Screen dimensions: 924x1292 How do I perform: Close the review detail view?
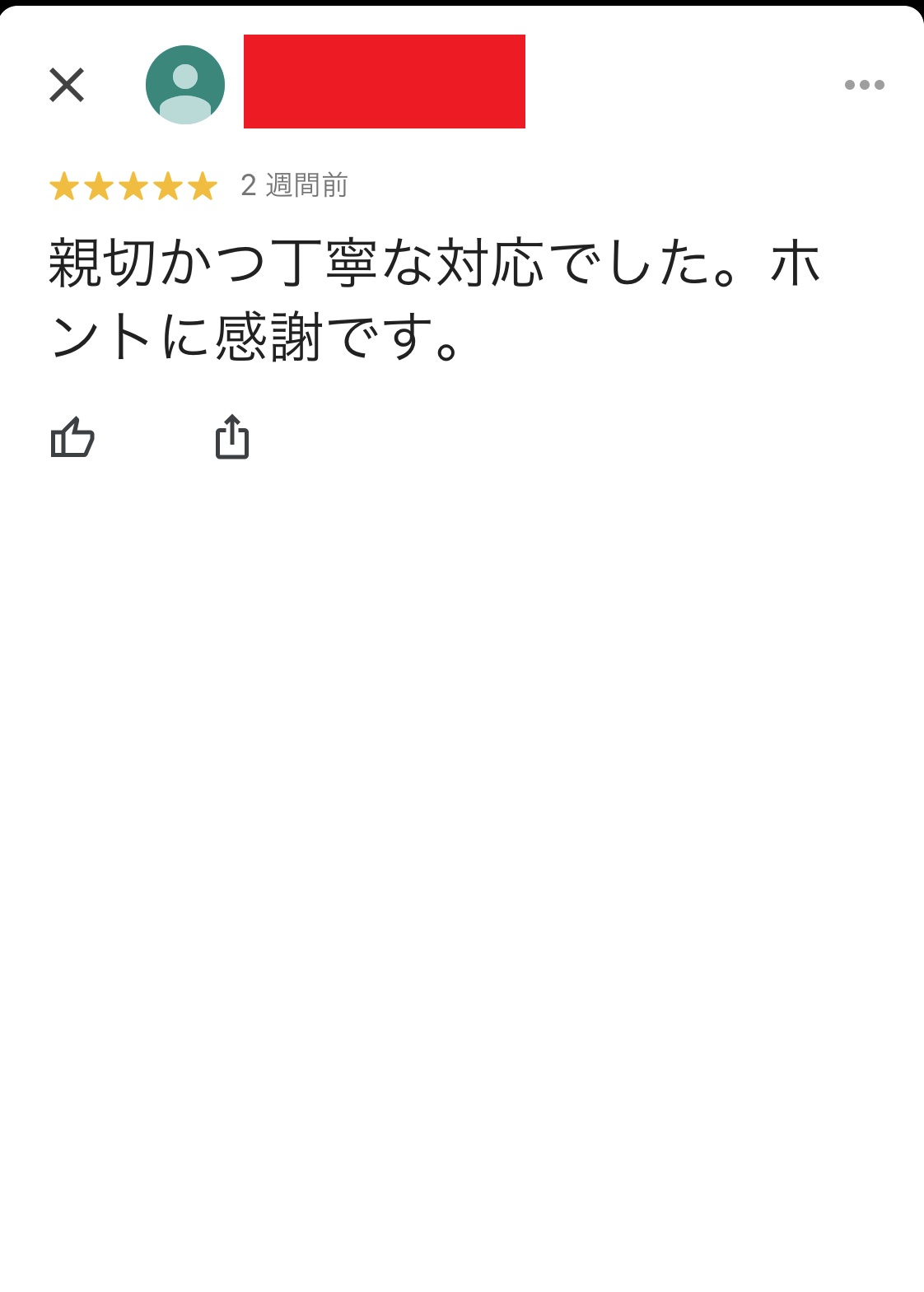[67, 85]
